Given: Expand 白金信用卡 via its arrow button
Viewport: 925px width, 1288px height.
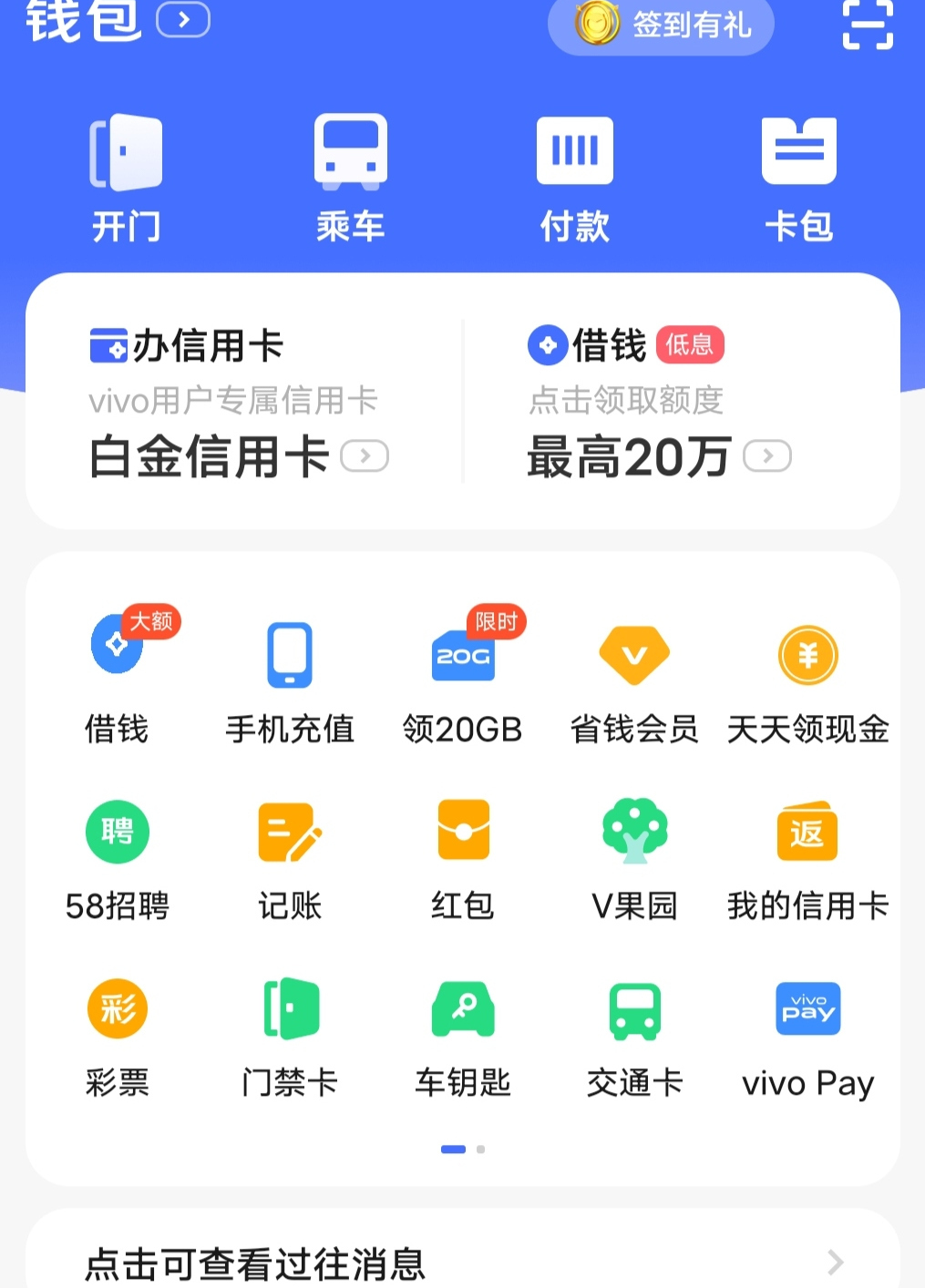Looking at the screenshot, I should click(365, 455).
